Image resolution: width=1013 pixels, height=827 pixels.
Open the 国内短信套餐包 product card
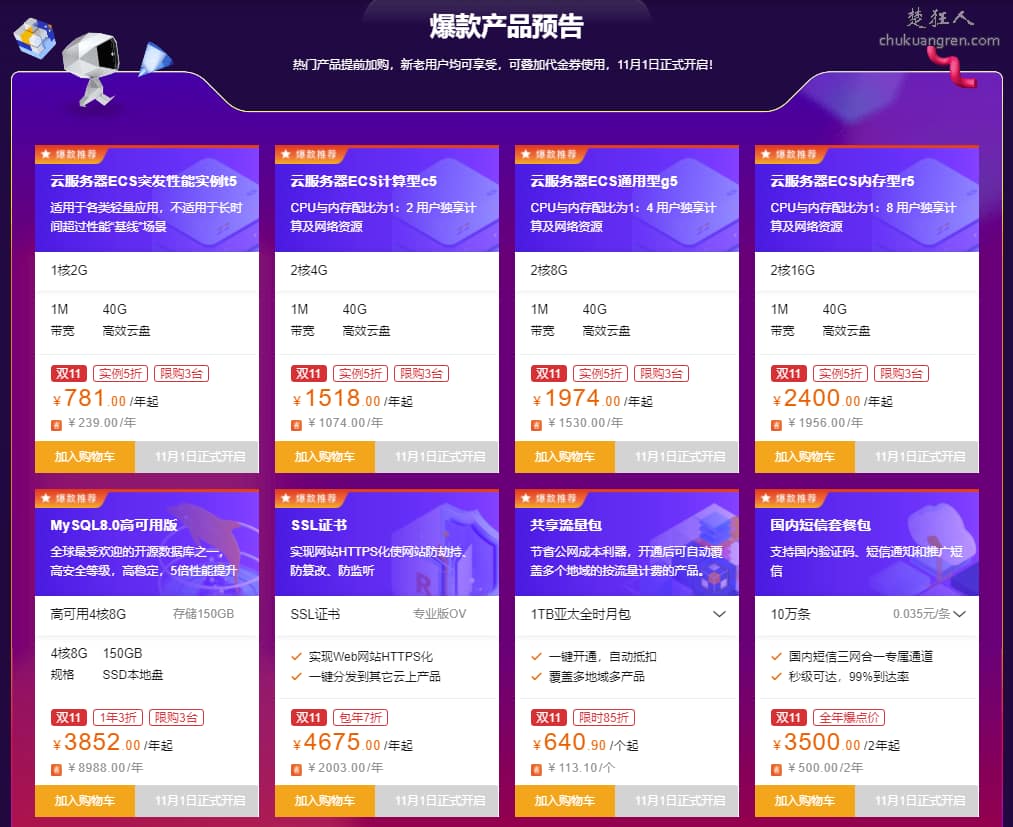820,525
